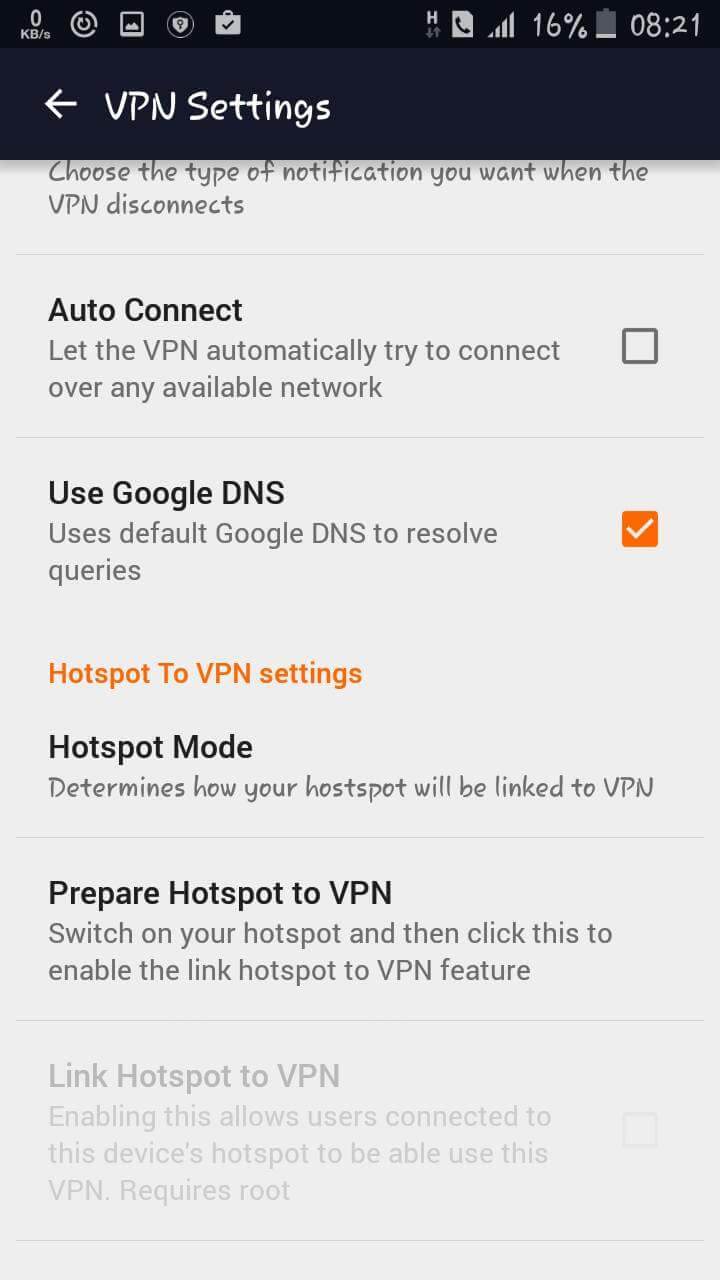The image size is (720, 1280).
Task: Tap Prepare Hotspot to VPN
Action: pos(360,930)
